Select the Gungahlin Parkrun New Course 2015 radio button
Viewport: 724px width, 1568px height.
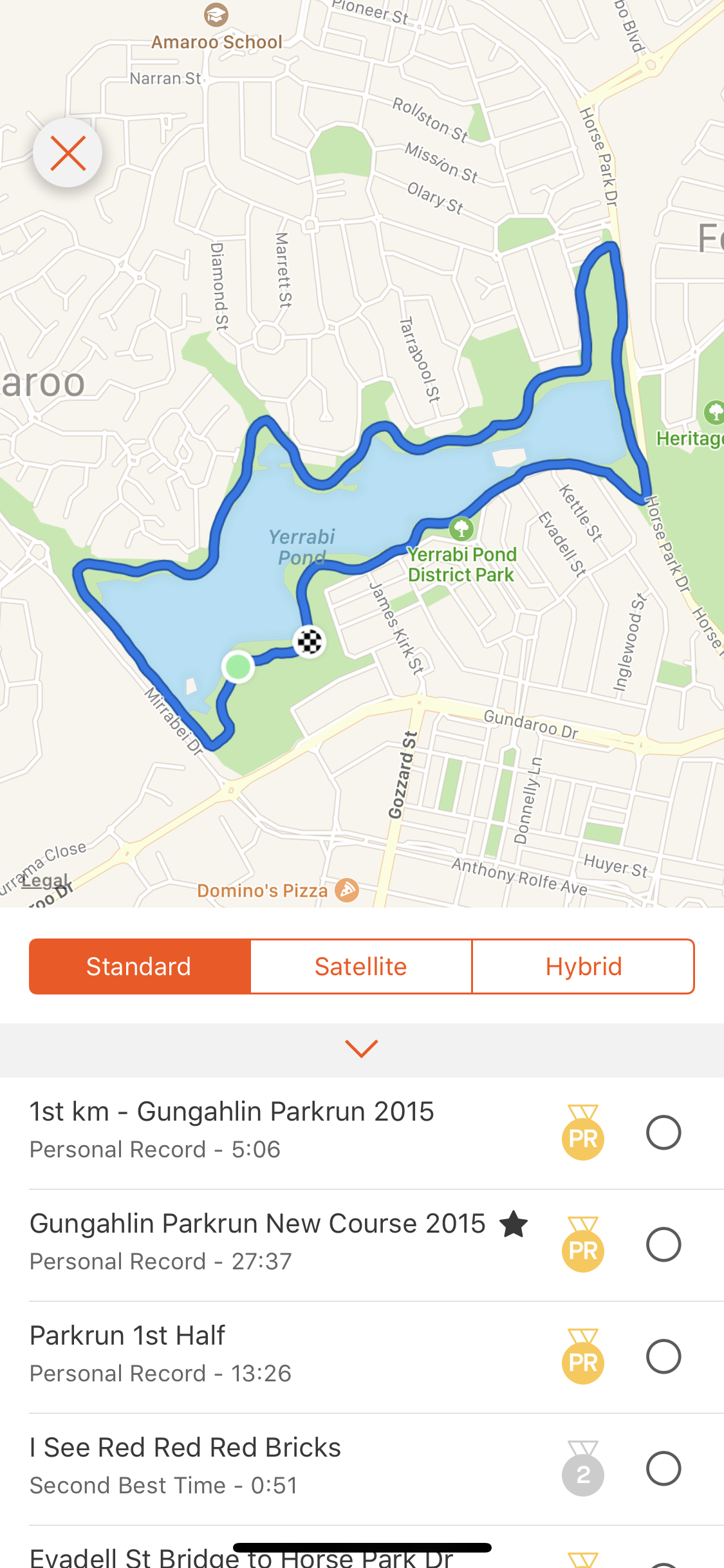coord(664,1244)
